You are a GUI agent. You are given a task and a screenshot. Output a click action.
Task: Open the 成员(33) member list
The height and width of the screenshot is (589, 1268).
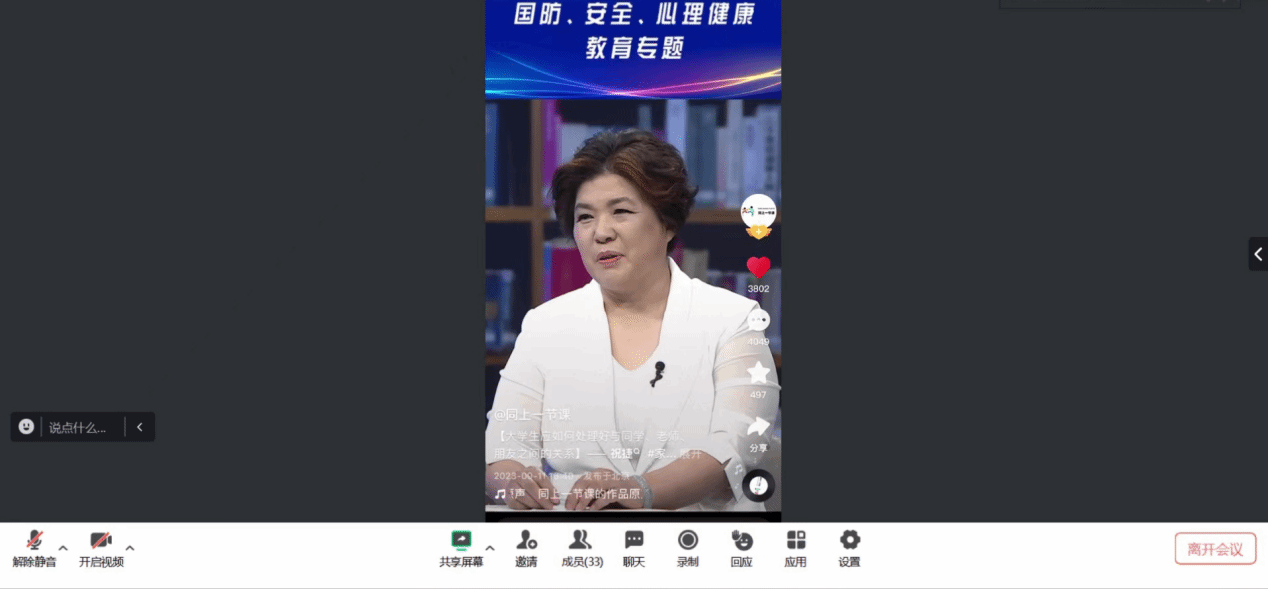click(x=581, y=548)
